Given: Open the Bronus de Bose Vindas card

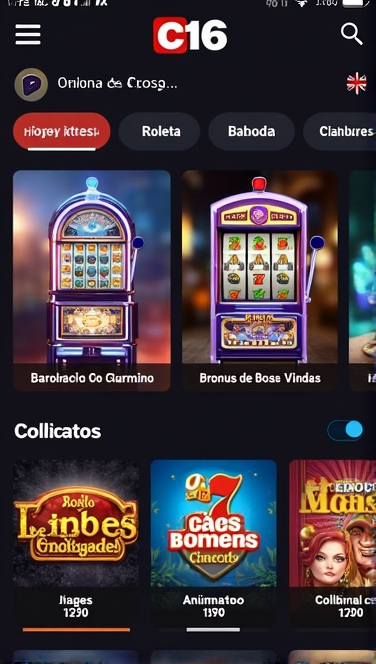Looking at the screenshot, I should click(260, 280).
